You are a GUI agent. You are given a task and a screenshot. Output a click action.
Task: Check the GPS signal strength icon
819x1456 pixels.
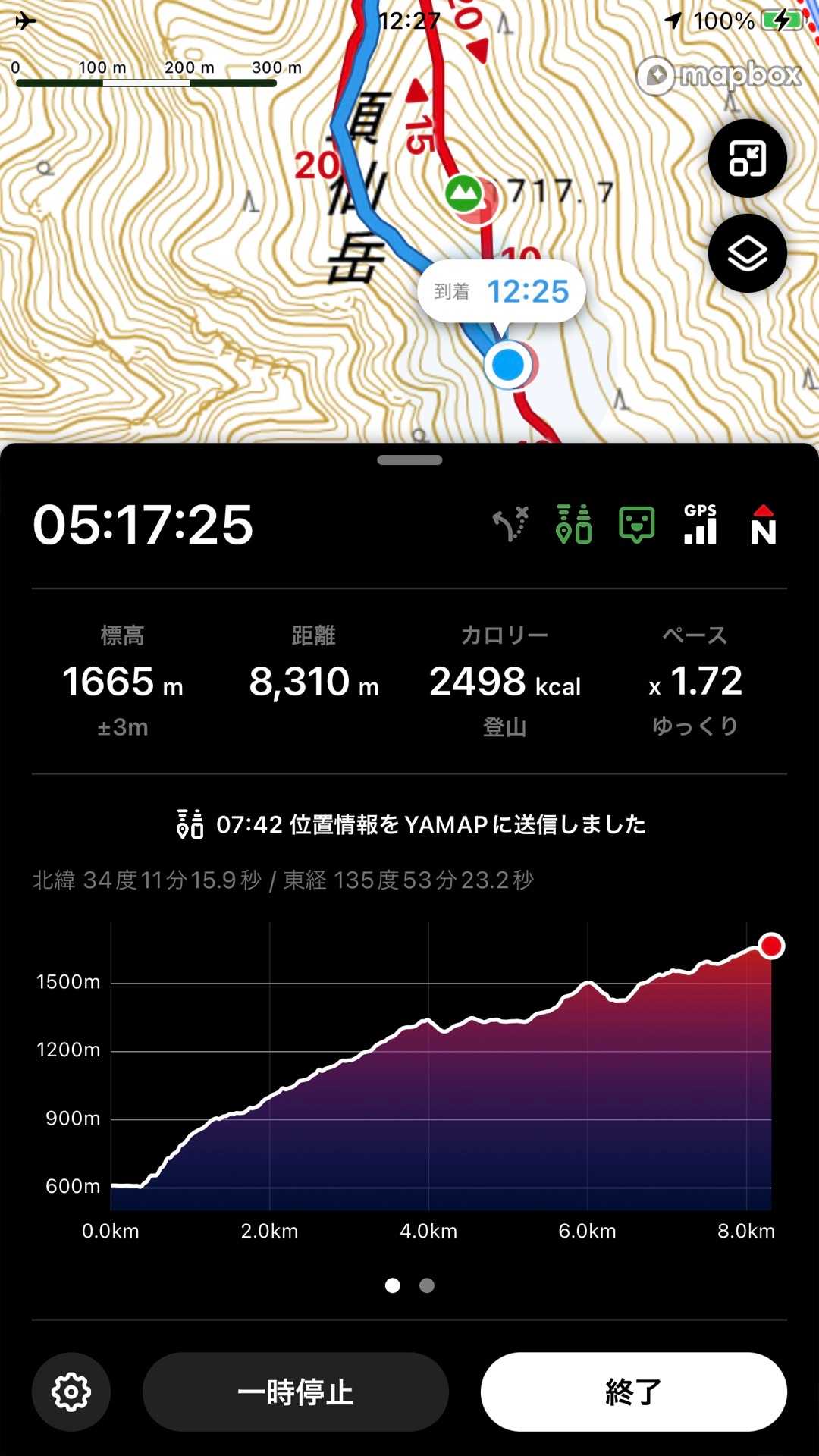pos(700,525)
